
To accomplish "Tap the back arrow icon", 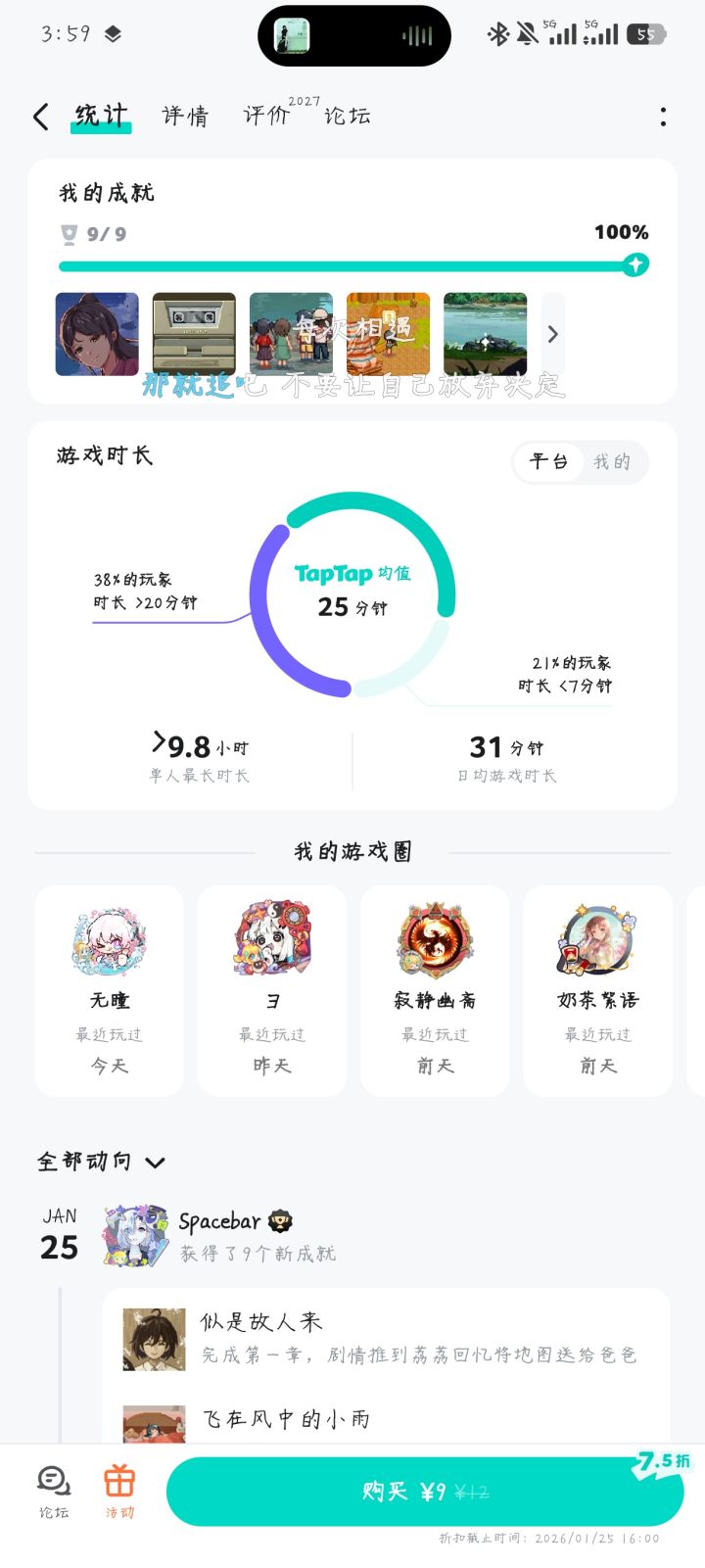I will [40, 116].
